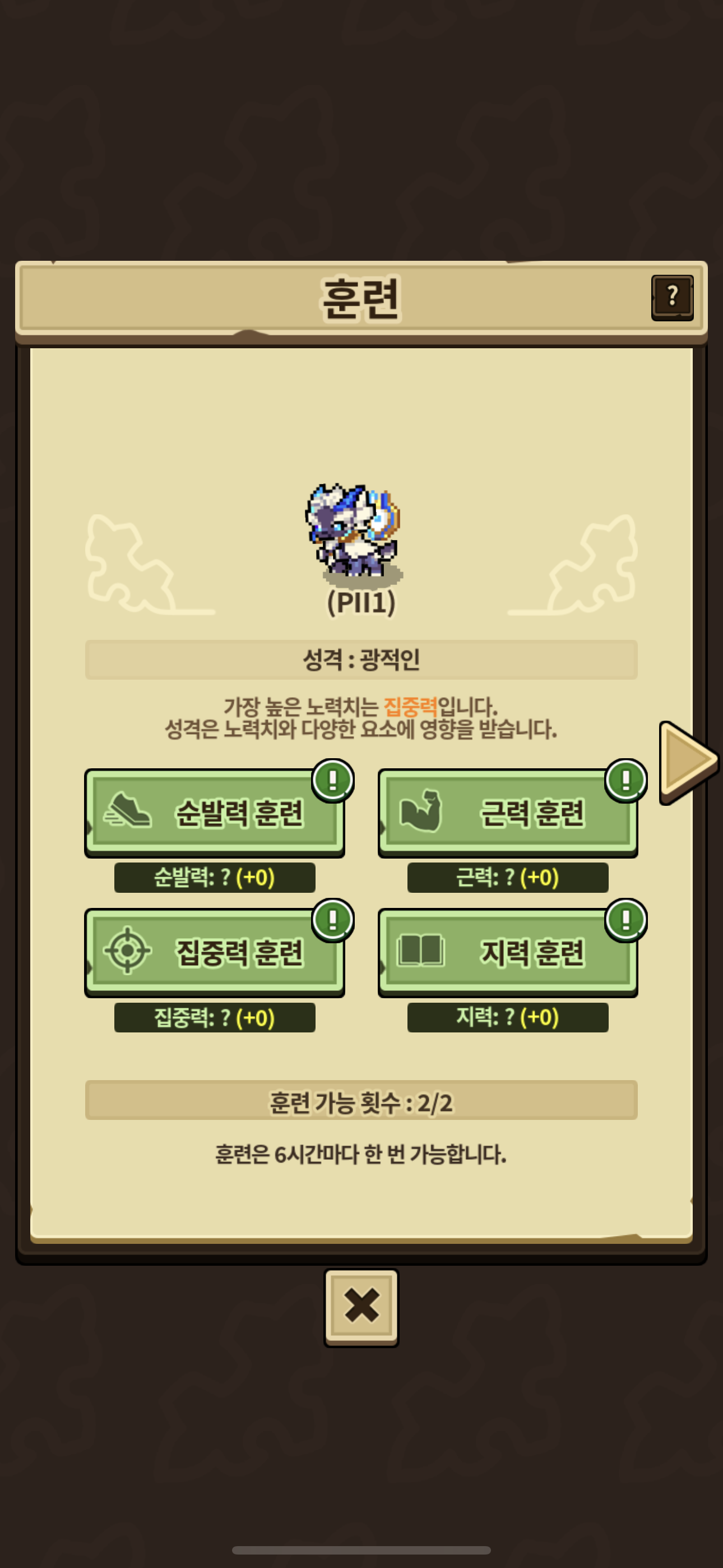Choose 지력 훈련 intelligence training
Viewport: 723px width, 1568px height.
point(508,953)
